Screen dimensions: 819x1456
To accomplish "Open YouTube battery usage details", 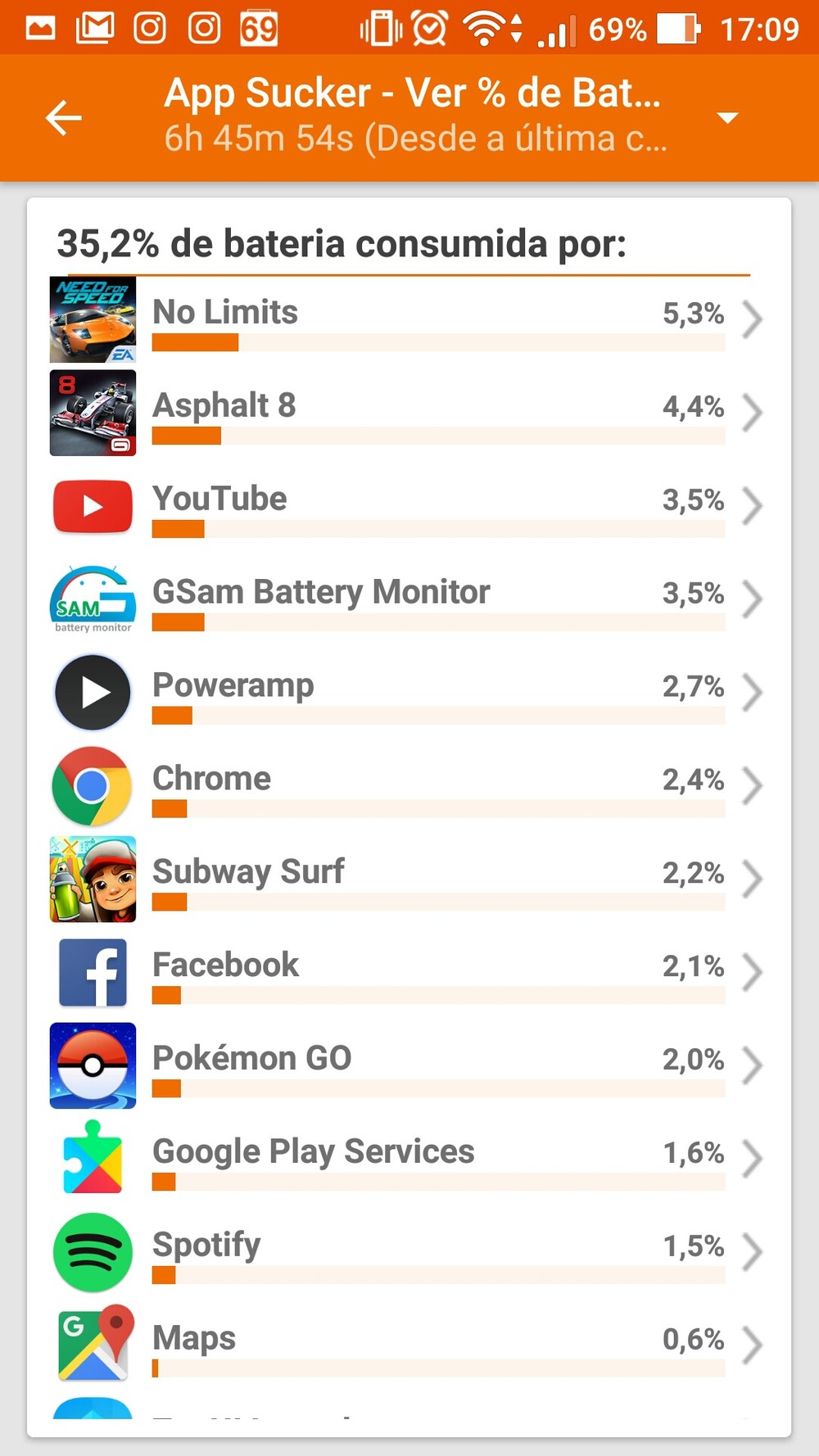I will coord(409,506).
